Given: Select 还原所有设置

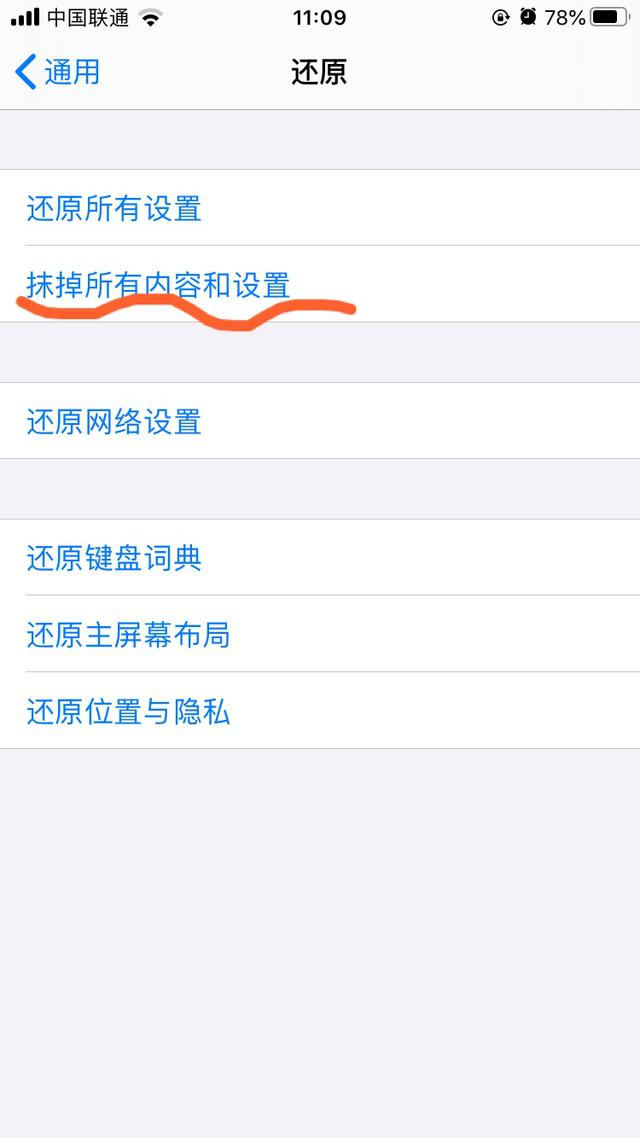Looking at the screenshot, I should (114, 208).
